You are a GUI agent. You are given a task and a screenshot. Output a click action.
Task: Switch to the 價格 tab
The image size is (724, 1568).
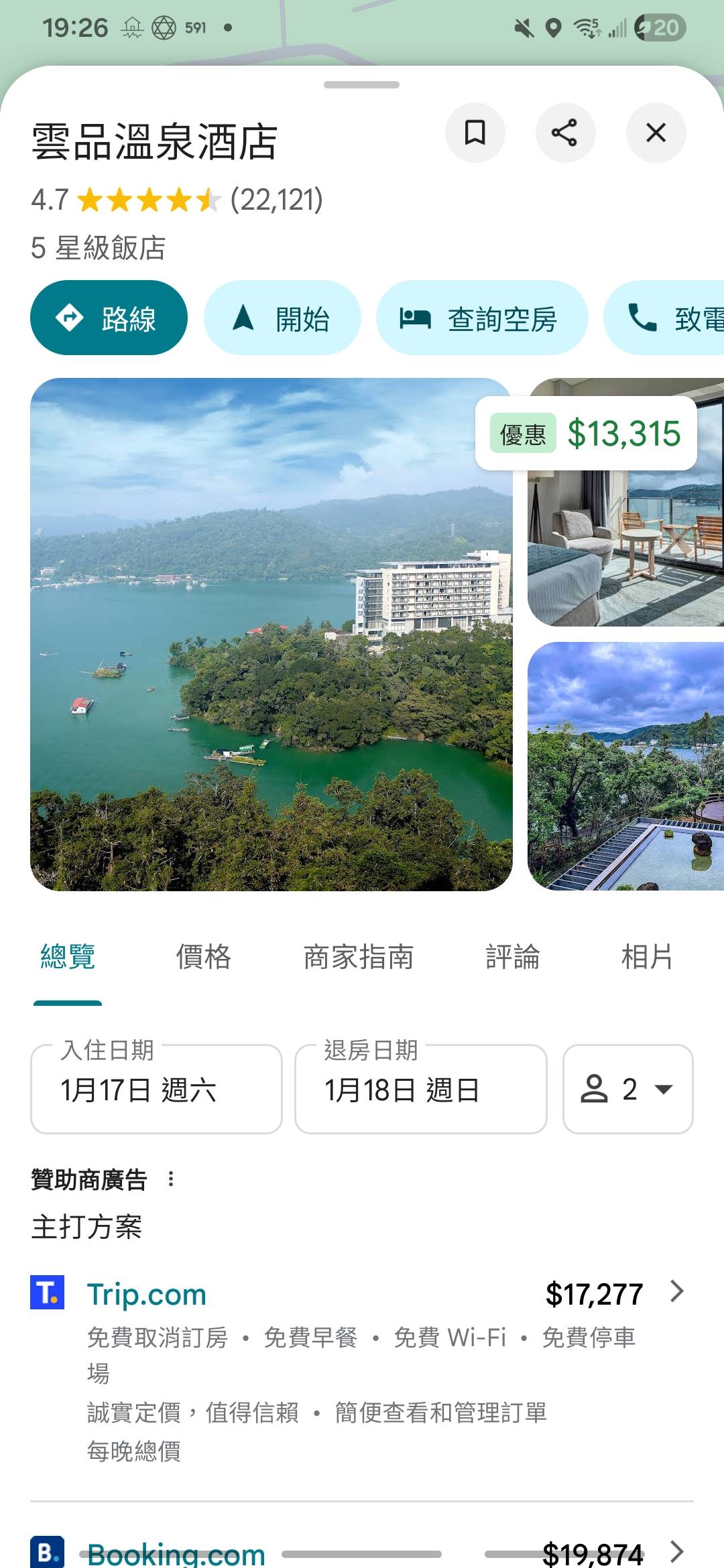pyautogui.click(x=203, y=957)
